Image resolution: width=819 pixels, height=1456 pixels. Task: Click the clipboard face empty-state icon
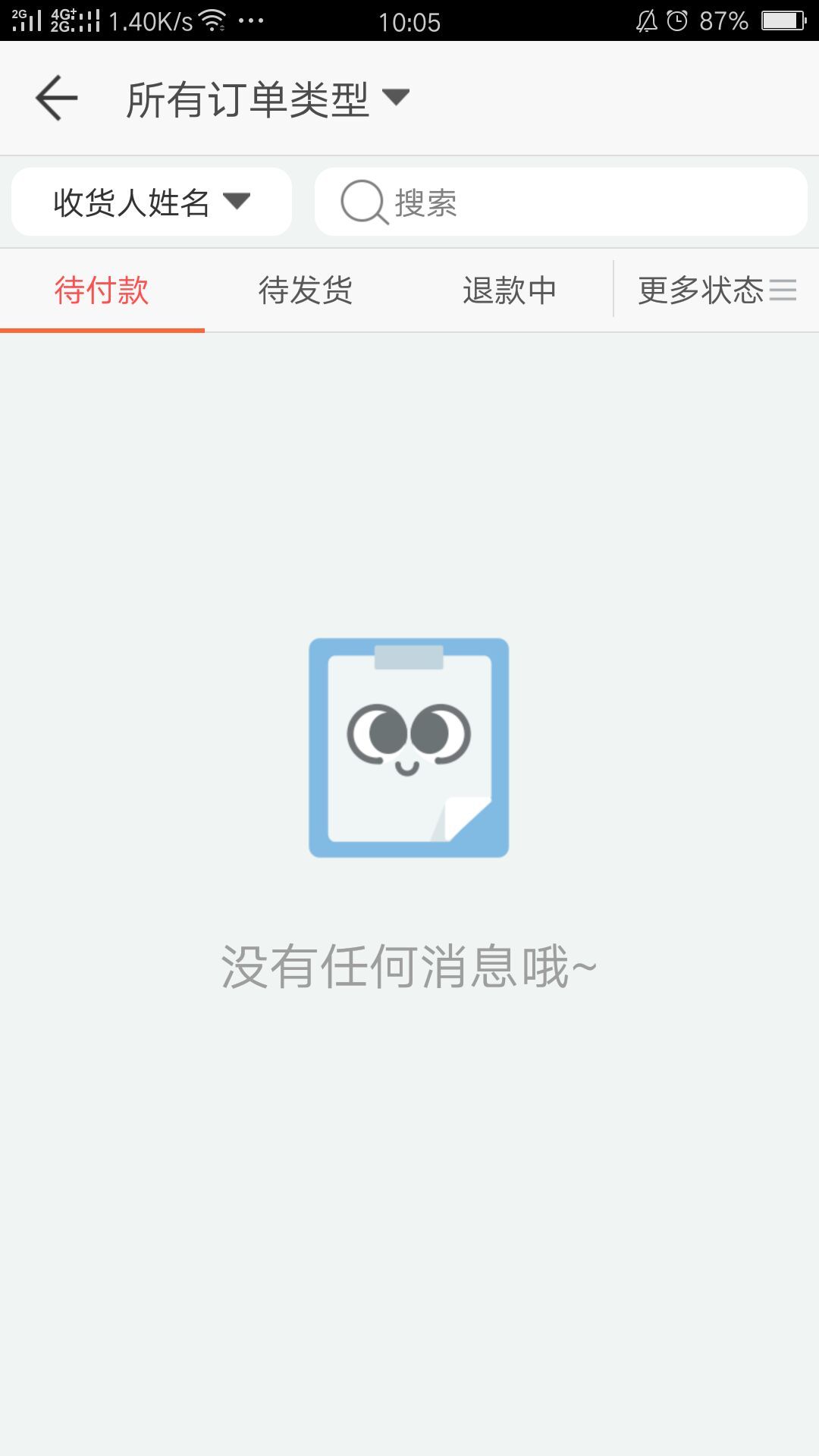tap(409, 747)
